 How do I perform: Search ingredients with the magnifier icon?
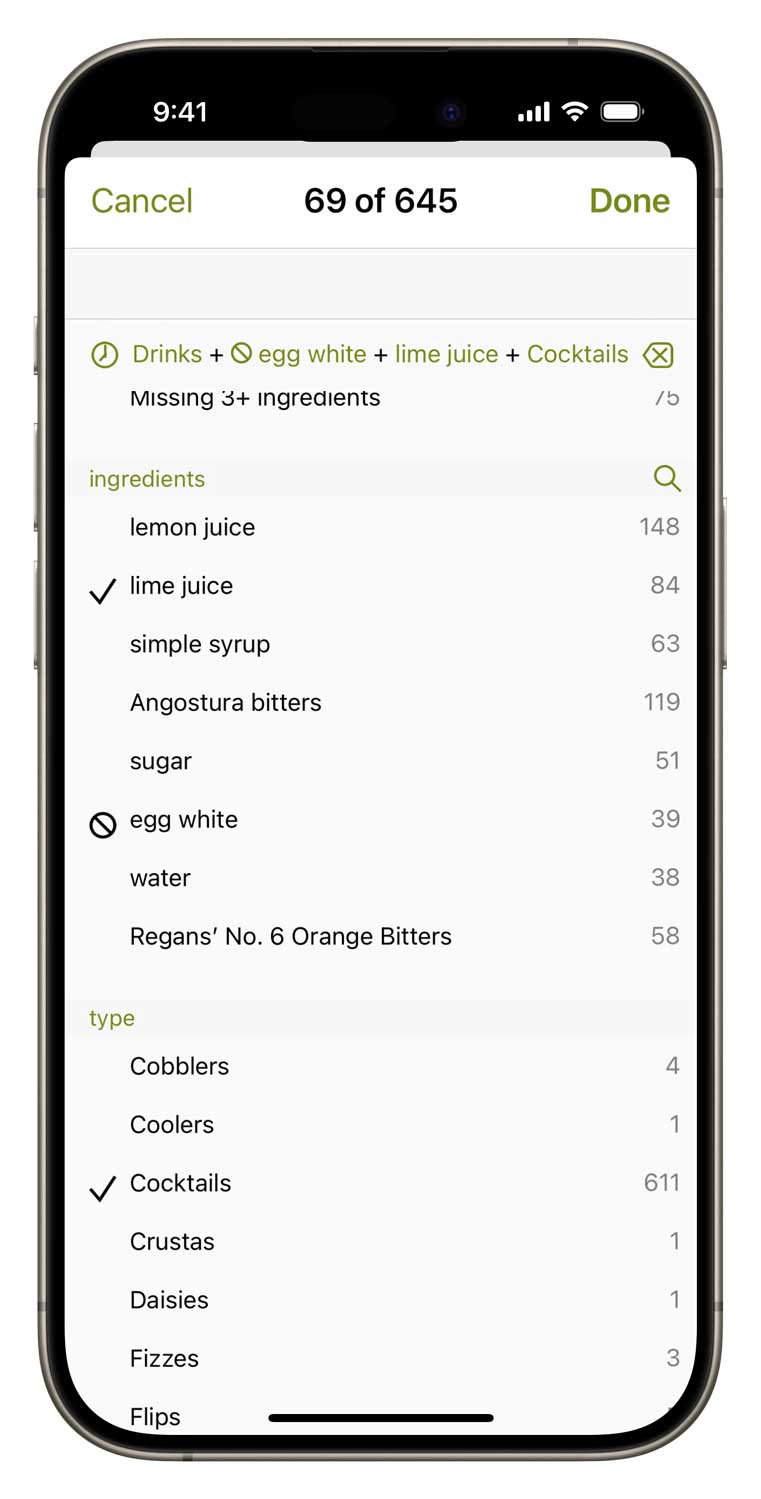[667, 479]
